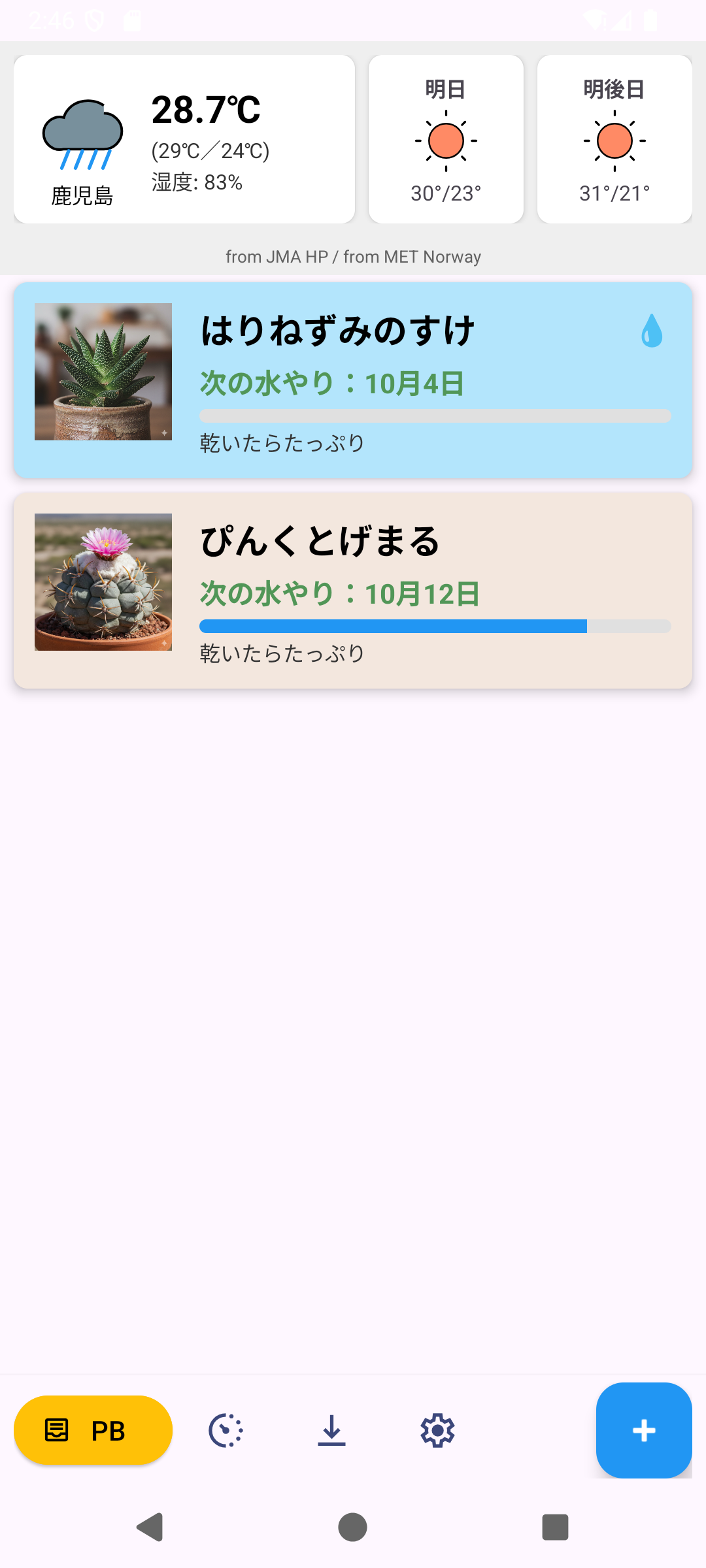706x1568 pixels.
Task: Open the settings gear
Action: tap(437, 1430)
